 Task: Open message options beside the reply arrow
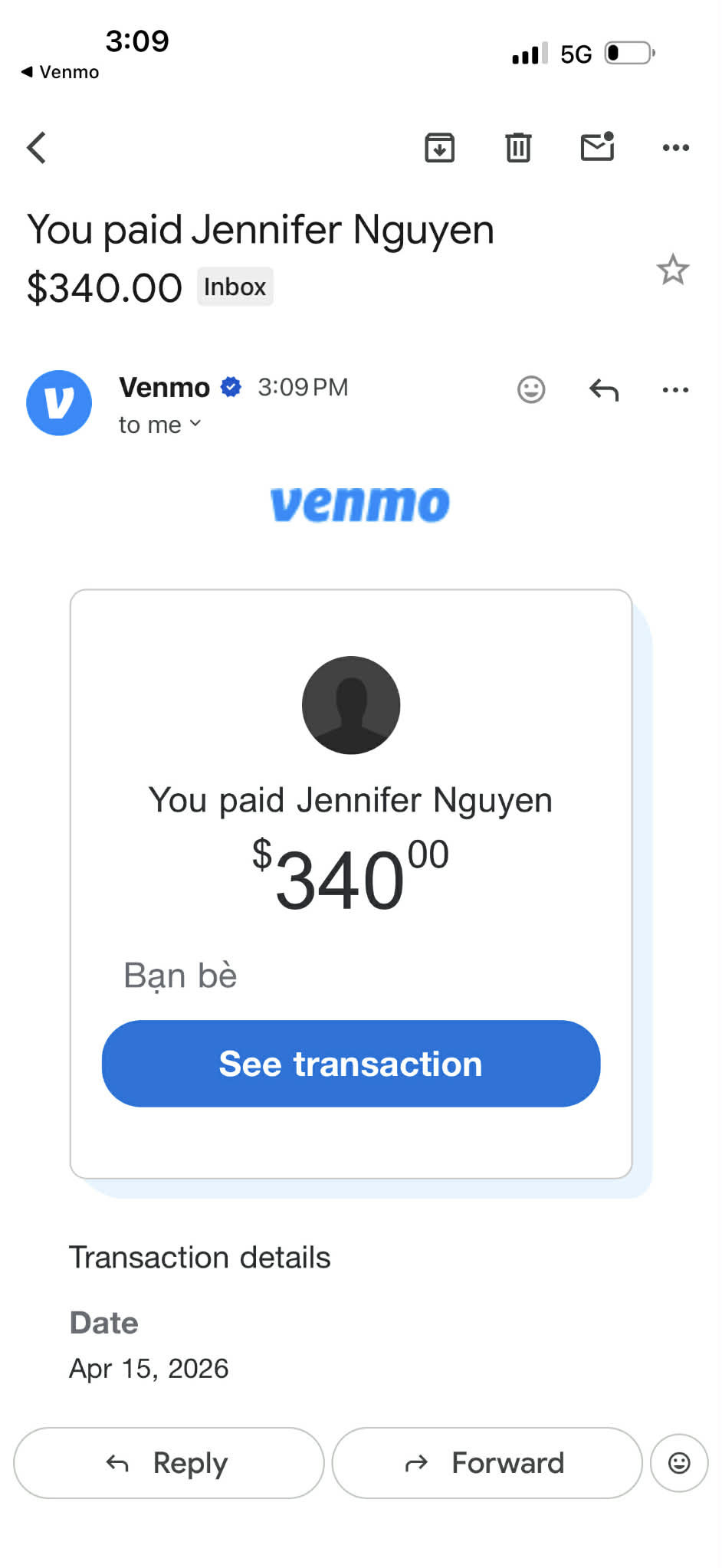(x=675, y=390)
